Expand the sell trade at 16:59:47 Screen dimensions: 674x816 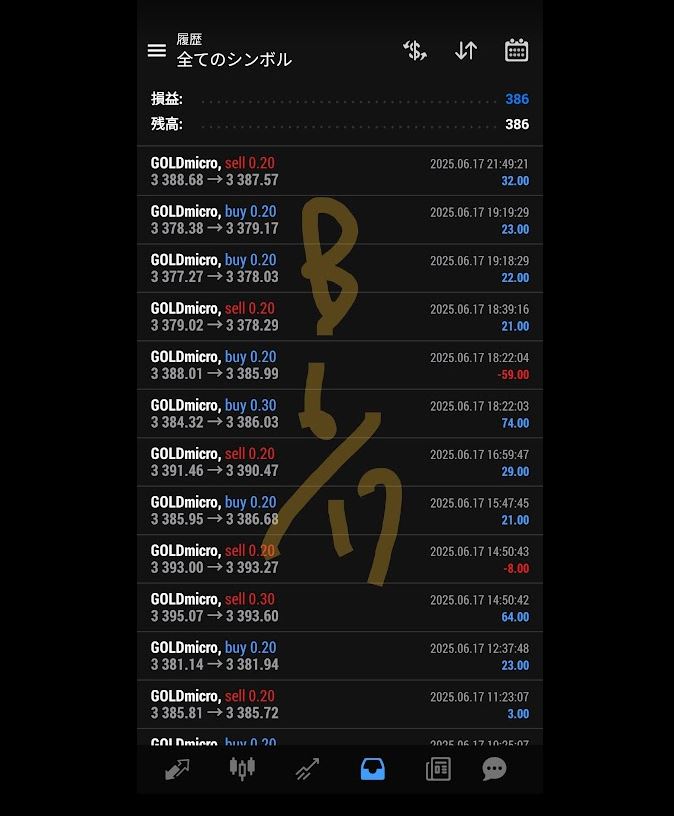pyautogui.click(x=340, y=462)
